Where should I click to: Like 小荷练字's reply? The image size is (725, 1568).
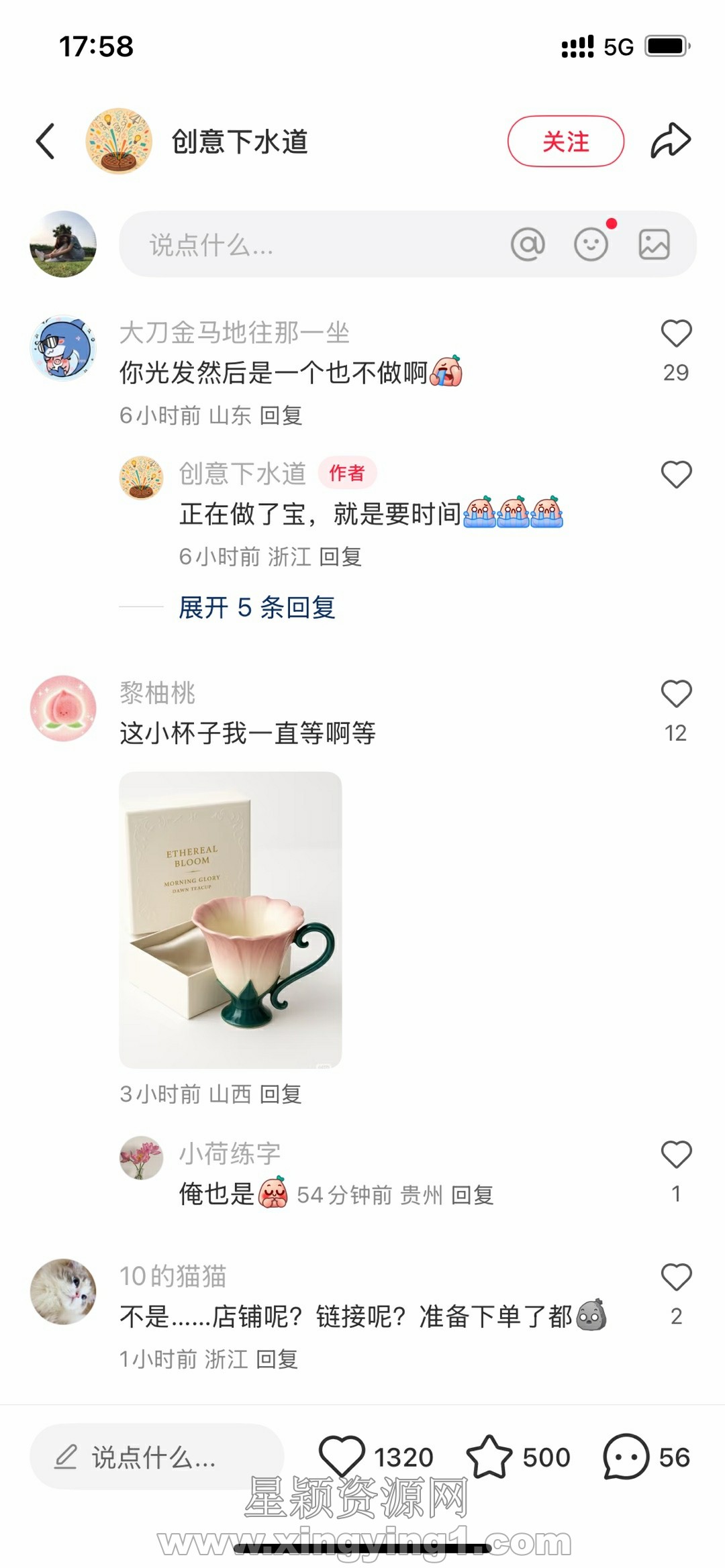pos(676,1155)
